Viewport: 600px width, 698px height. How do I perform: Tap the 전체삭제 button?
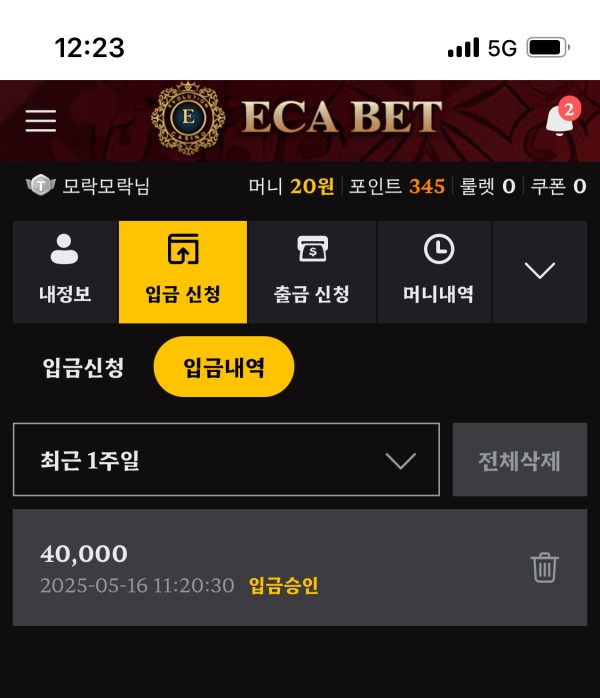[x=520, y=460]
